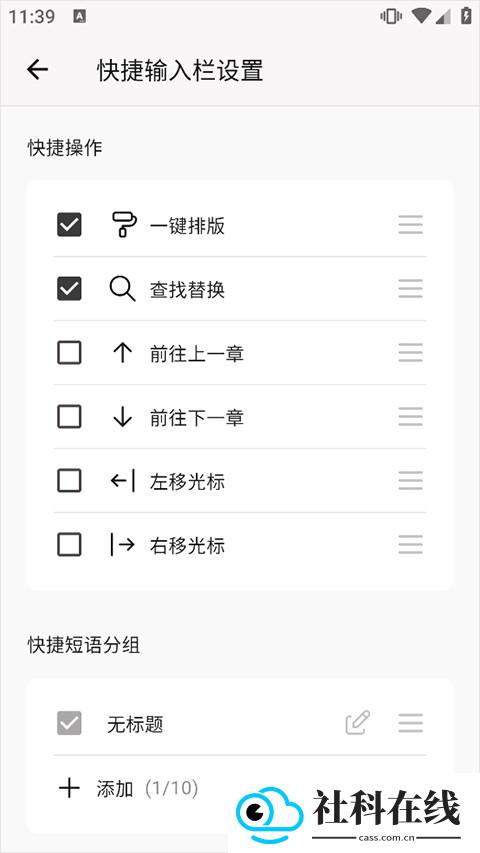The height and width of the screenshot is (853, 480).
Task: Edit the 无标题 phrase group
Action: pyautogui.click(x=358, y=722)
